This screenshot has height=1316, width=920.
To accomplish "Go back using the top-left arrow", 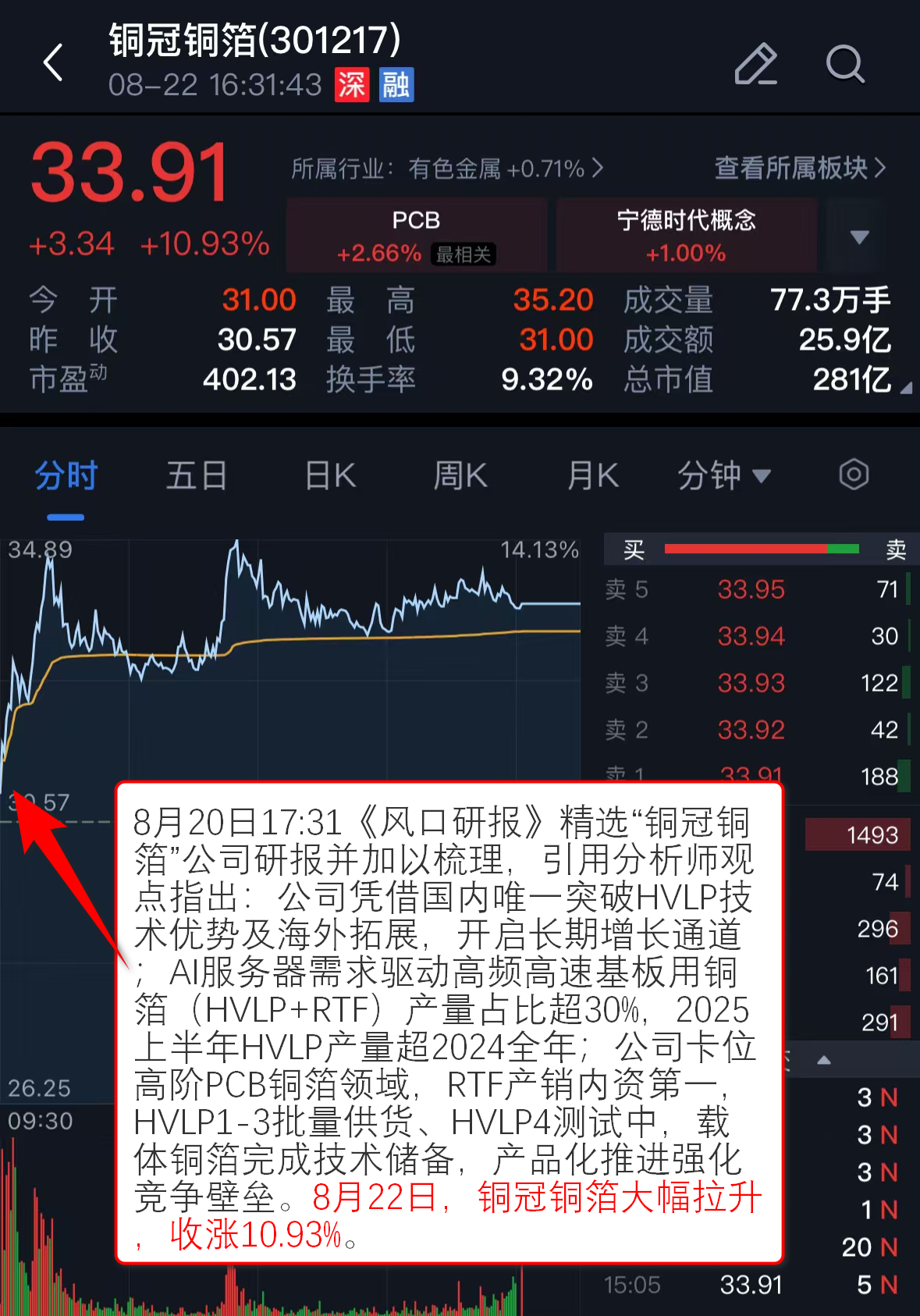I will (53, 62).
